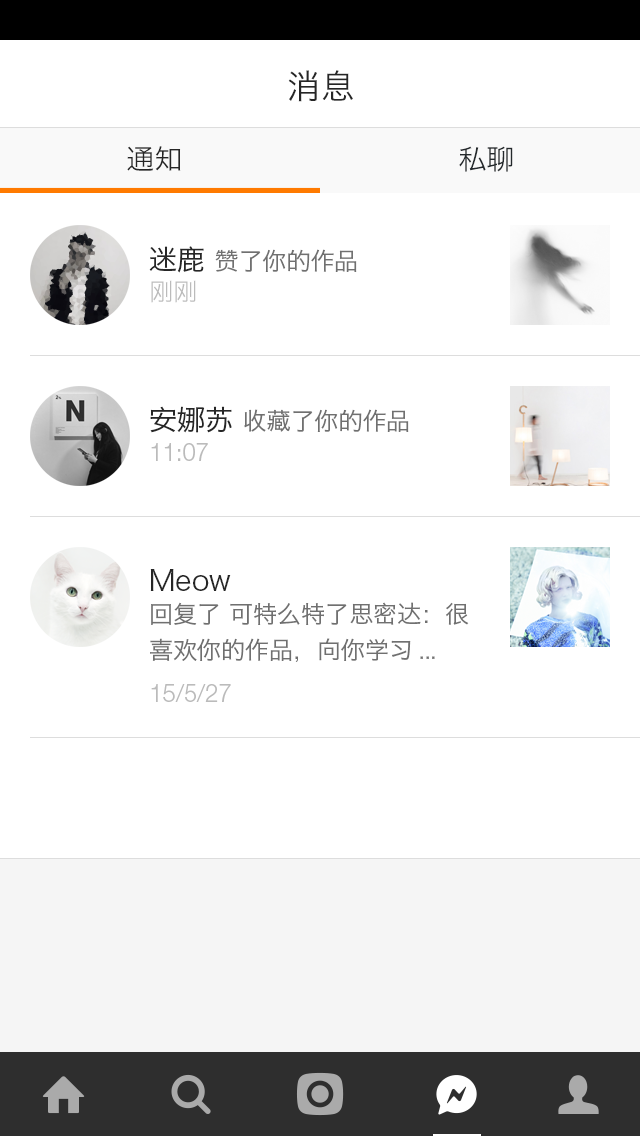Viewport: 640px width, 1136px height.
Task: Open the search tab
Action: (191, 1094)
